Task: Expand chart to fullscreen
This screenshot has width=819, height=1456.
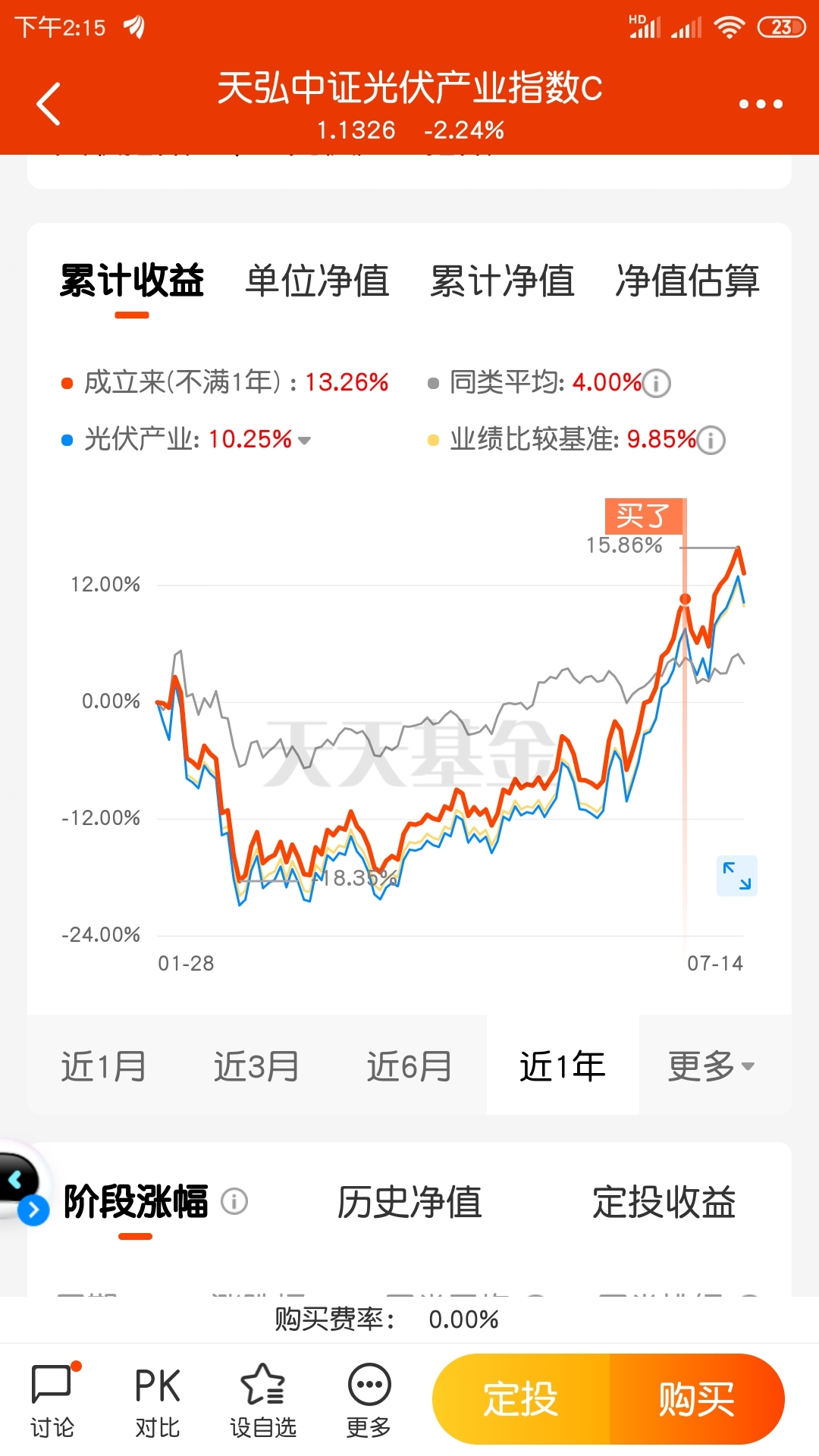Action: 736,876
